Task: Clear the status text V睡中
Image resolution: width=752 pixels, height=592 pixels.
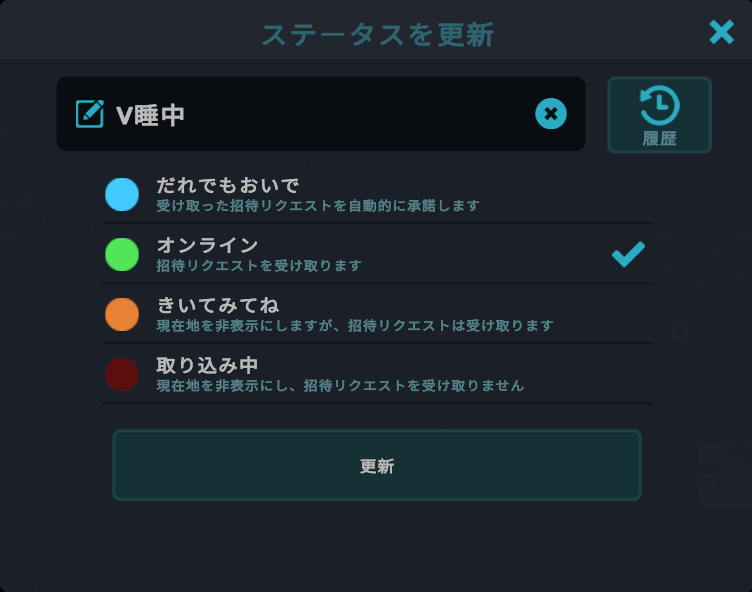Action: 550,114
